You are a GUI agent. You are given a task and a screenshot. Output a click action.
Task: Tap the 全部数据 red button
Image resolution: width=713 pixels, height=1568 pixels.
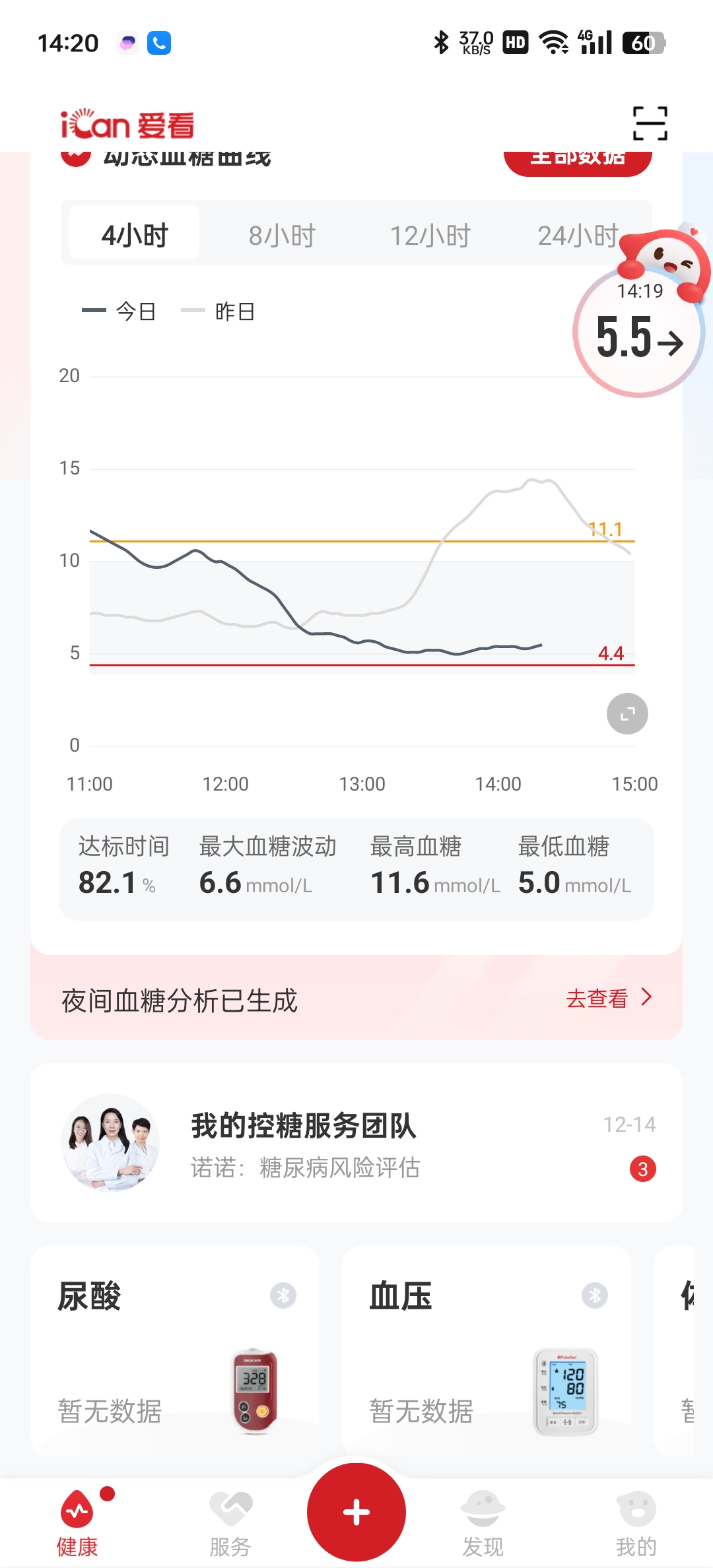[578, 160]
